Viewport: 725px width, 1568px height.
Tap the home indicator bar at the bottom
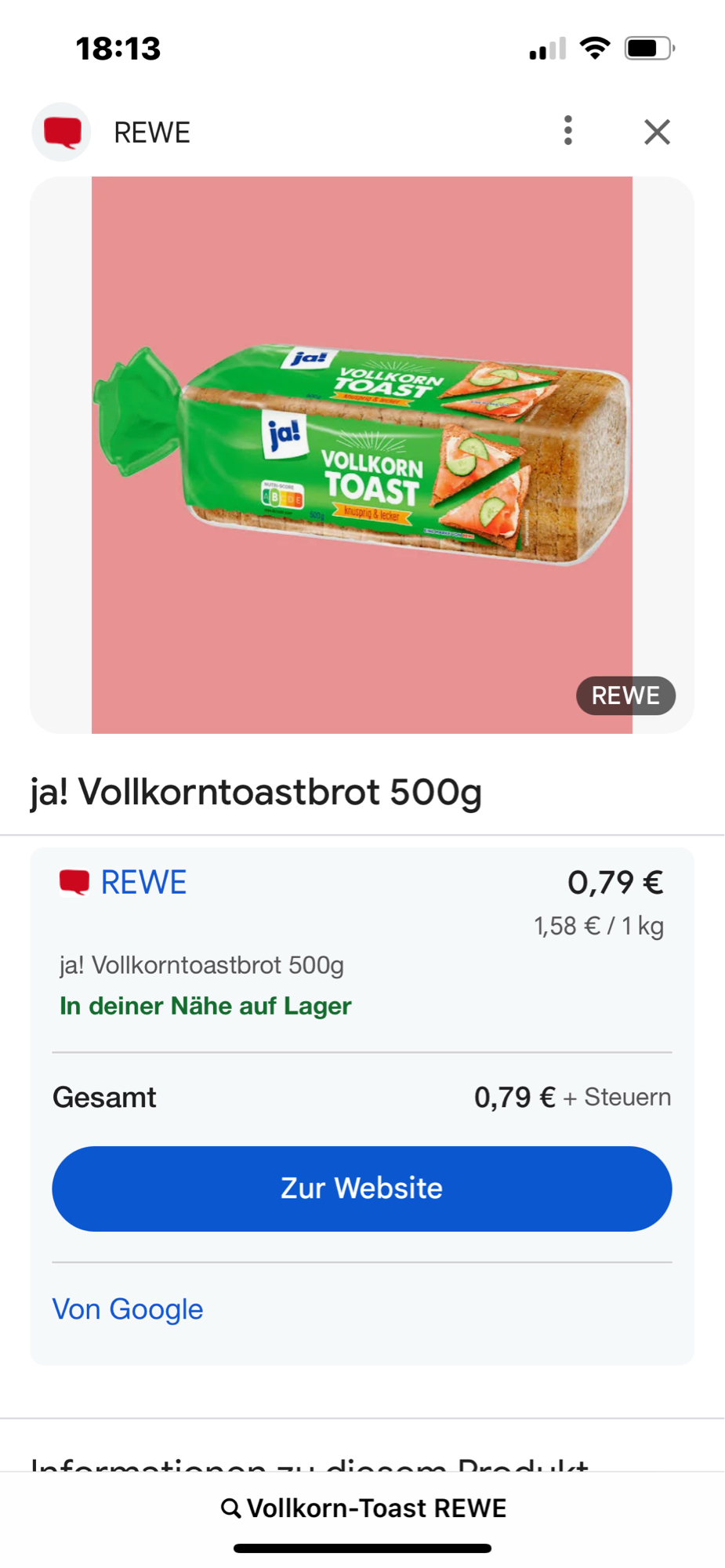pyautogui.click(x=362, y=1548)
